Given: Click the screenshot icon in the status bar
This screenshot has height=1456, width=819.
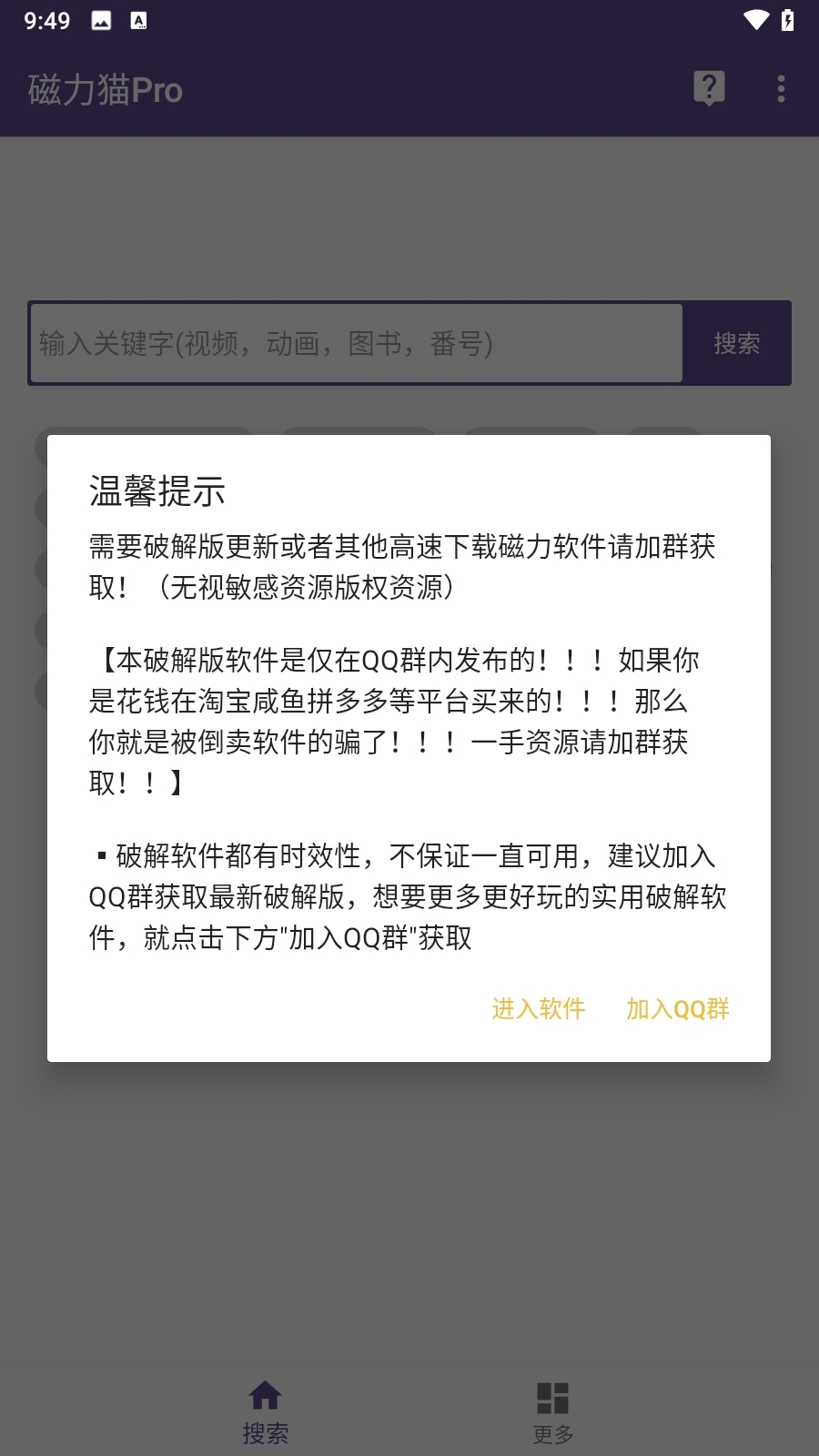Looking at the screenshot, I should pyautogui.click(x=100, y=19).
